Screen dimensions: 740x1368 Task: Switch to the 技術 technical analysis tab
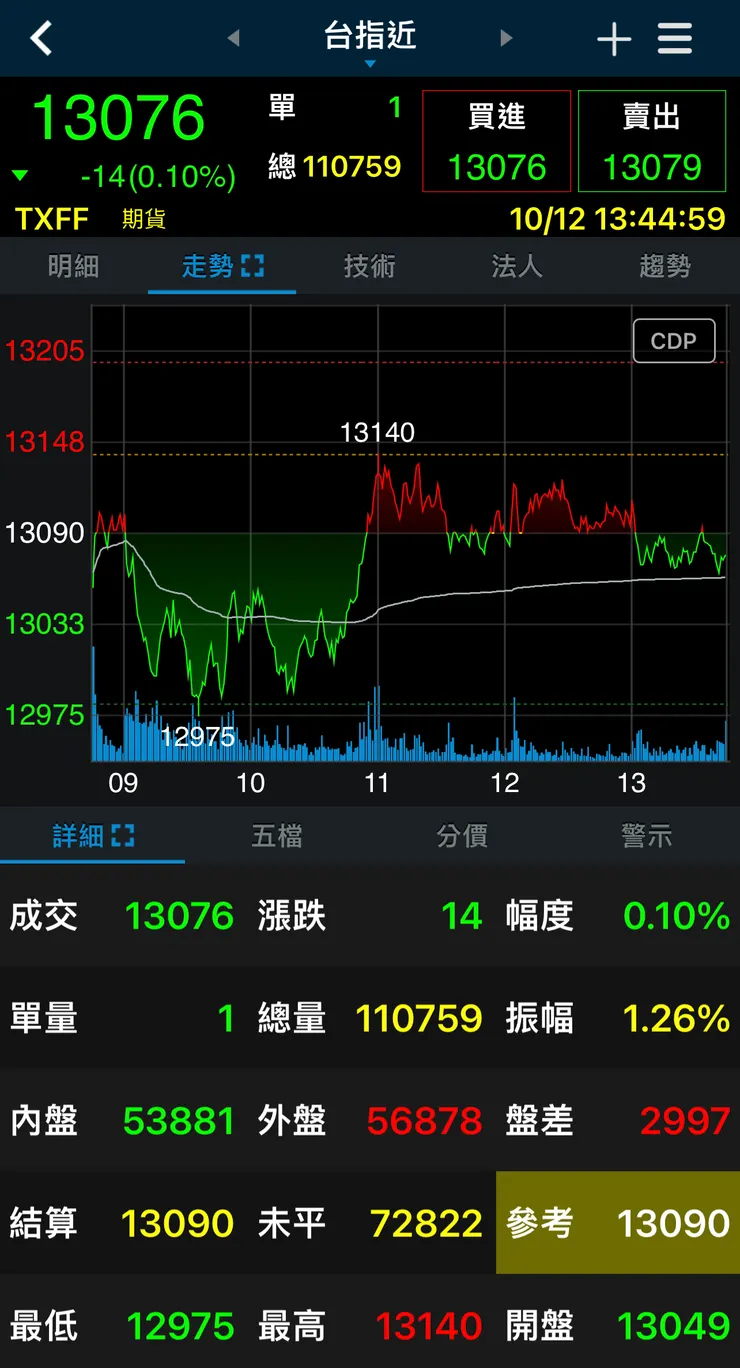(369, 266)
